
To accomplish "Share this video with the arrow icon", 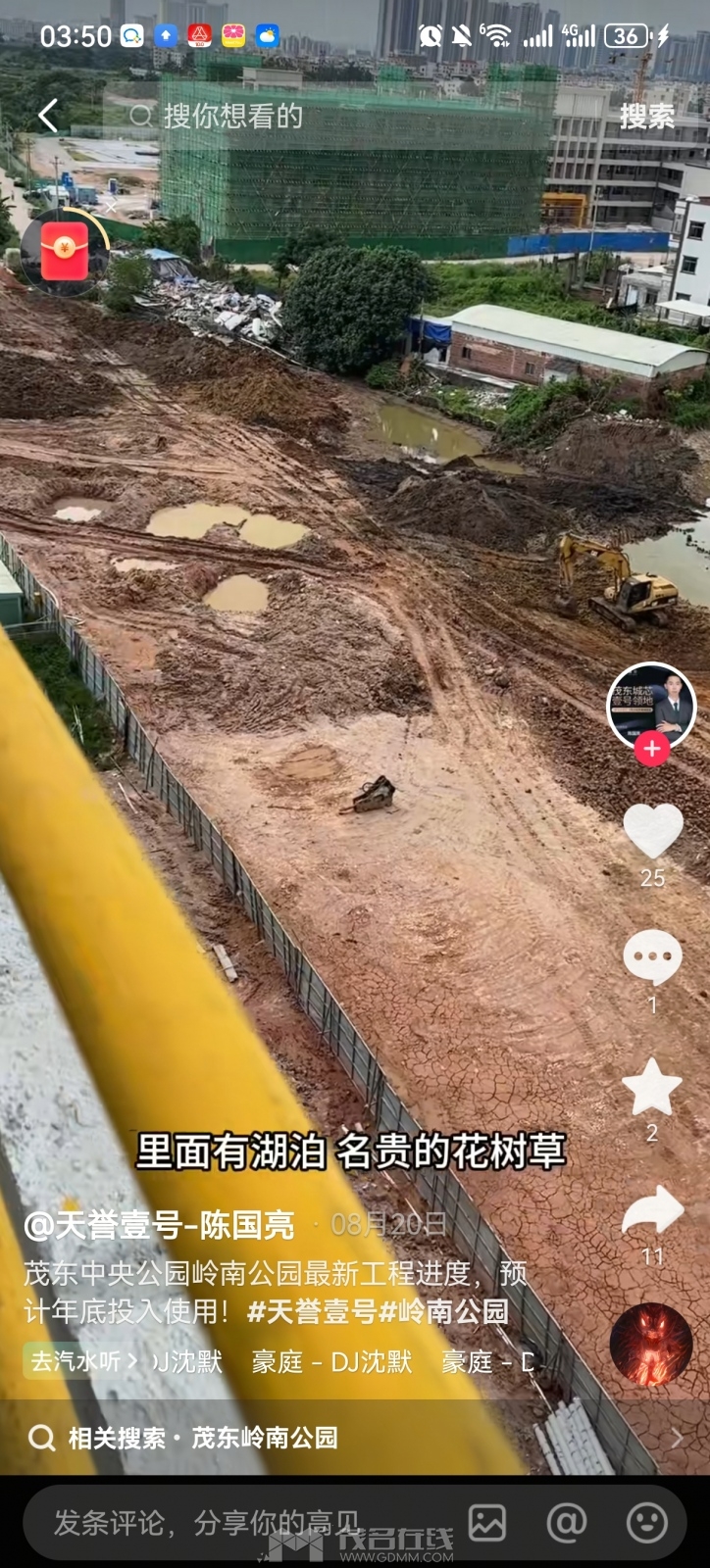I will tap(652, 1212).
